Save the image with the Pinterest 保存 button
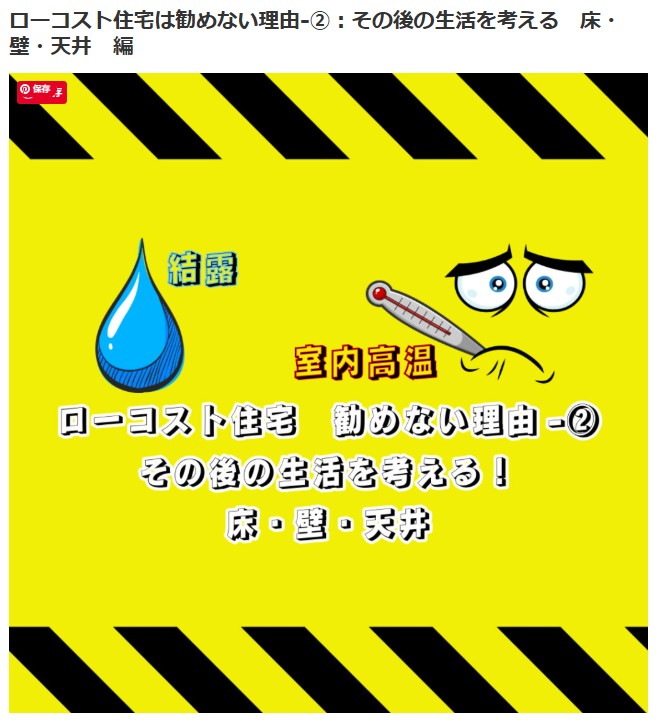This screenshot has height=721, width=657. pyautogui.click(x=42, y=92)
